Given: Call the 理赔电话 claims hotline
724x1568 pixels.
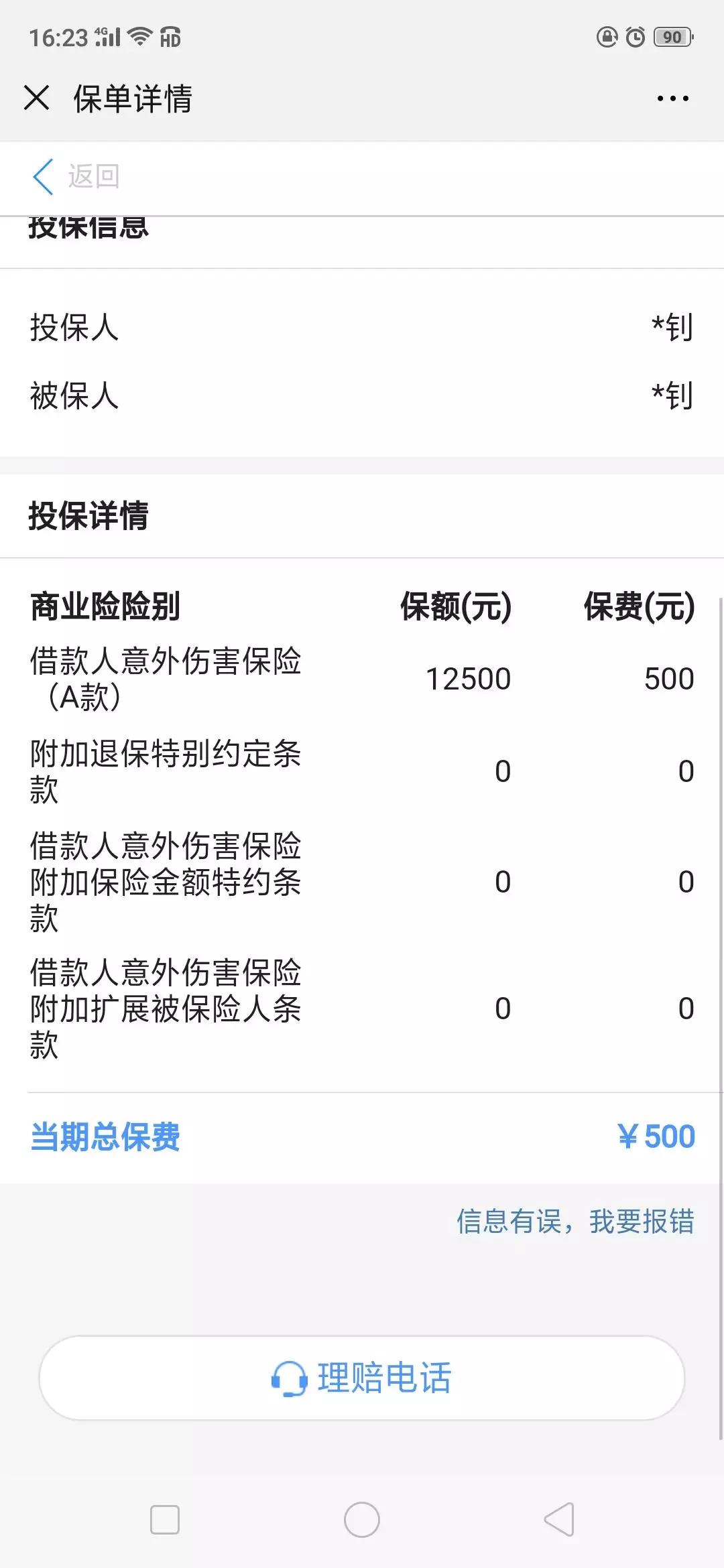Looking at the screenshot, I should point(362,1378).
